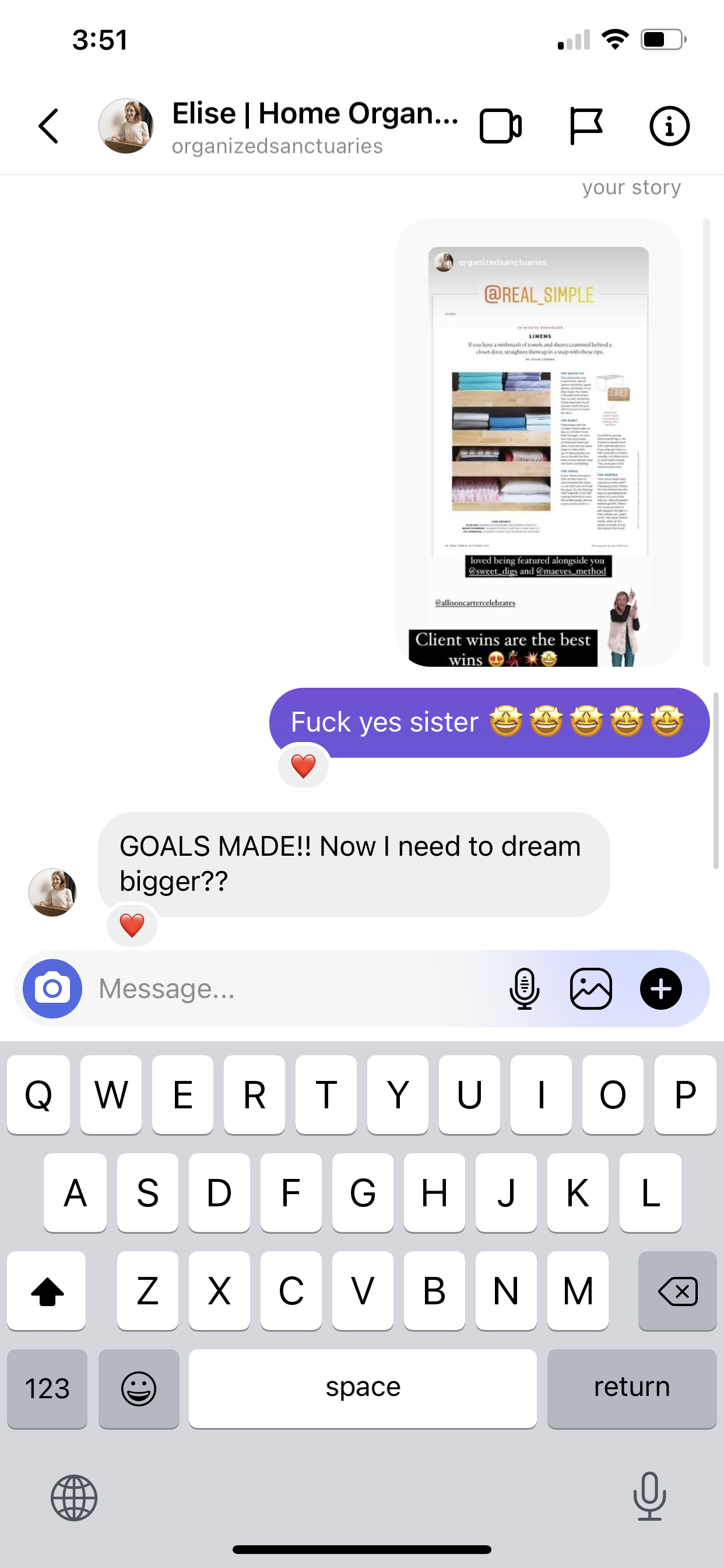Open the shared Real Simple story
The width and height of the screenshot is (724, 1568).
[x=539, y=443]
